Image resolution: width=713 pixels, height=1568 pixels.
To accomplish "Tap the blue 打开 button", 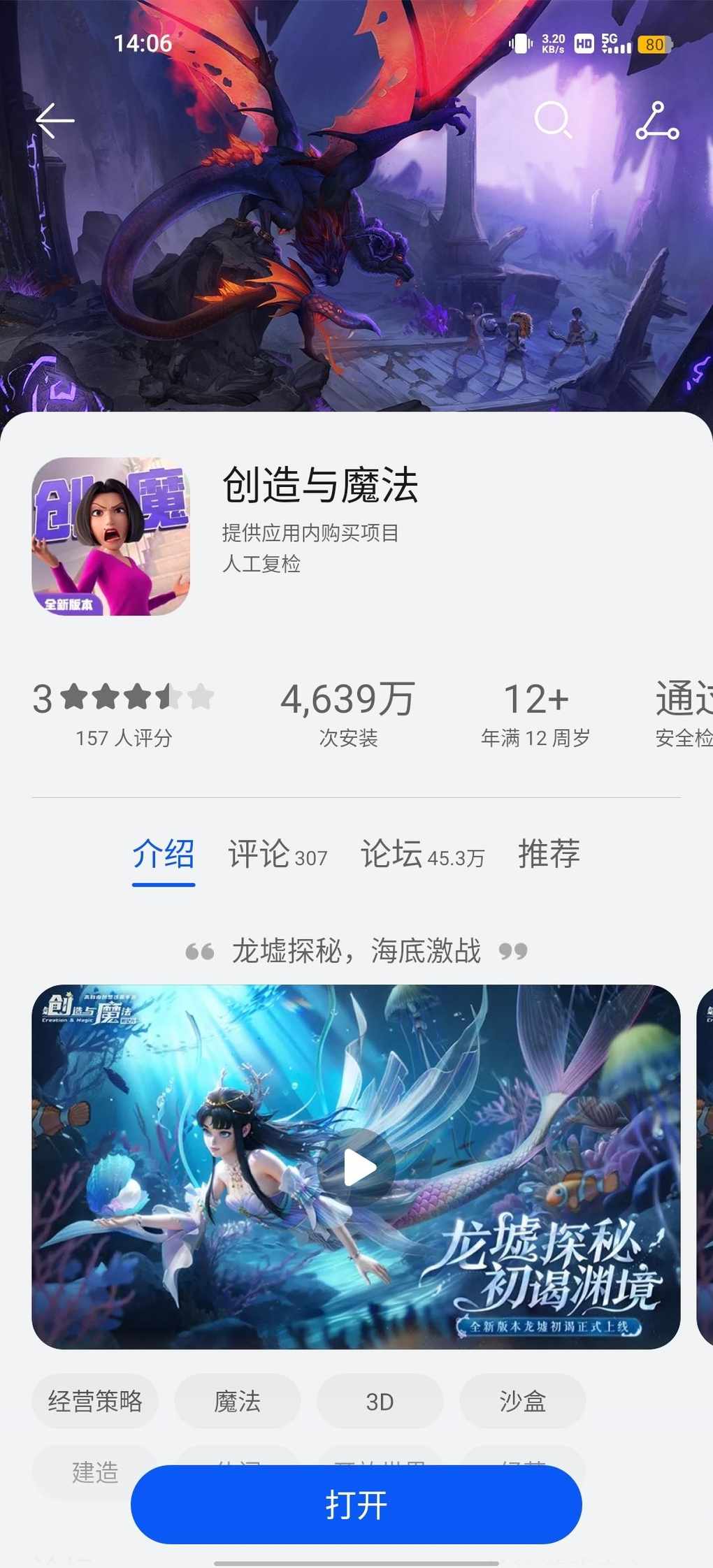I will (356, 1504).
